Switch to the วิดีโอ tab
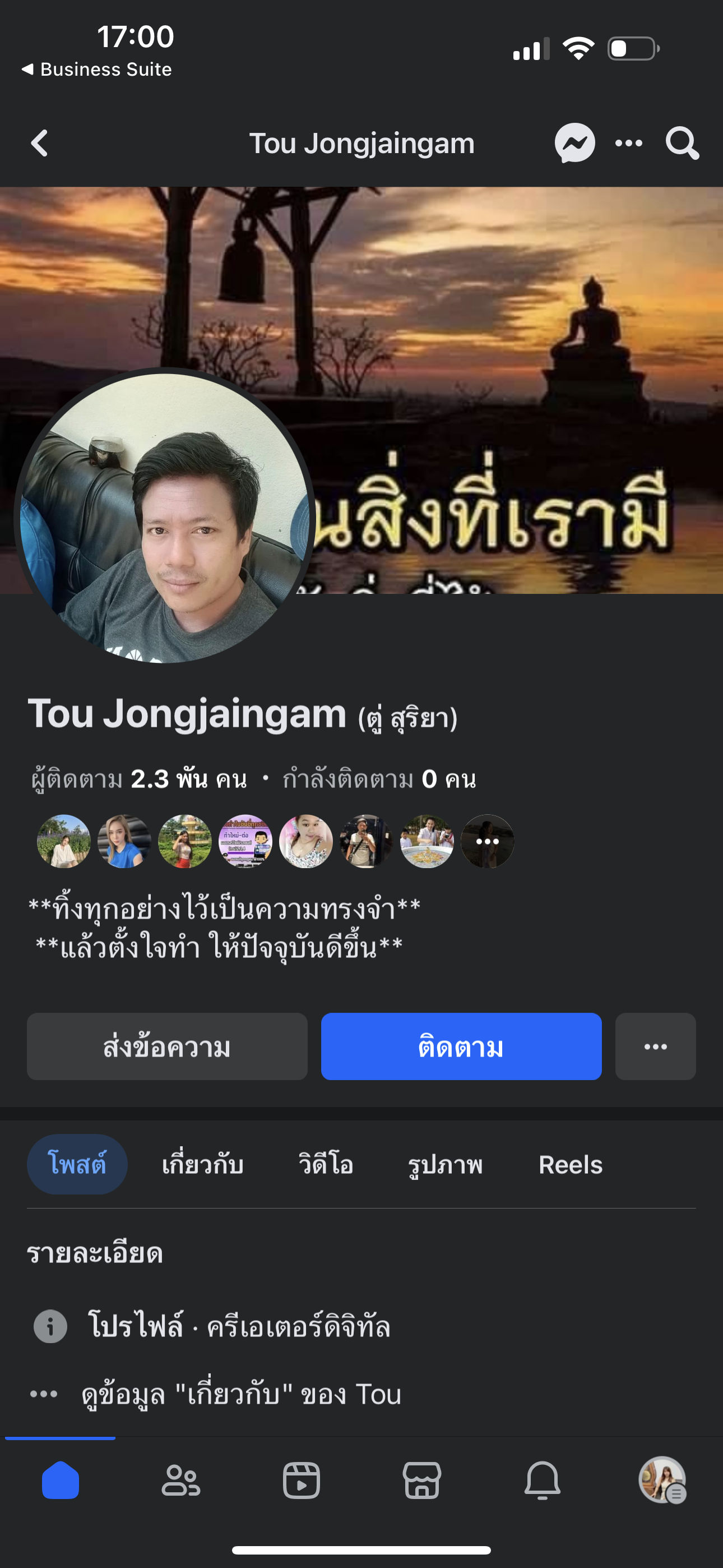This screenshot has height=1568, width=723. point(326,1164)
